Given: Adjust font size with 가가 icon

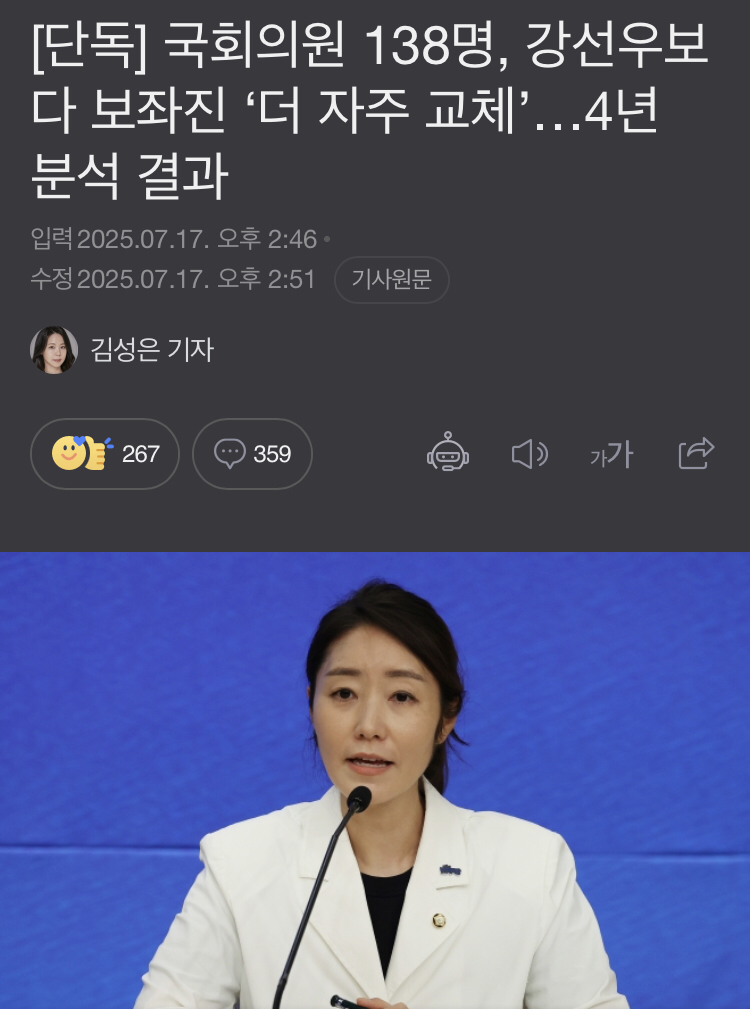Looking at the screenshot, I should 611,455.
